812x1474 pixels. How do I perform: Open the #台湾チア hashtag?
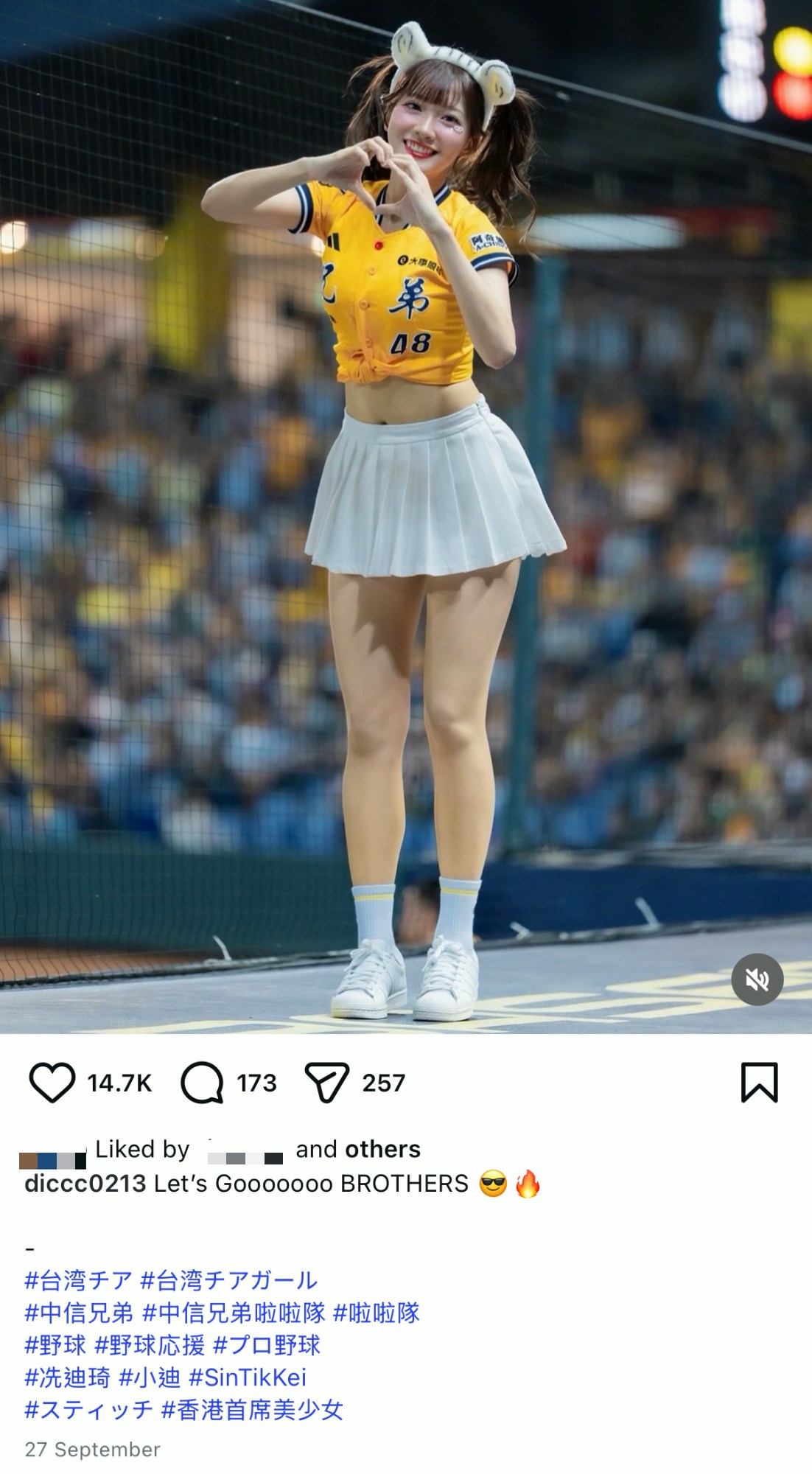(78, 1280)
